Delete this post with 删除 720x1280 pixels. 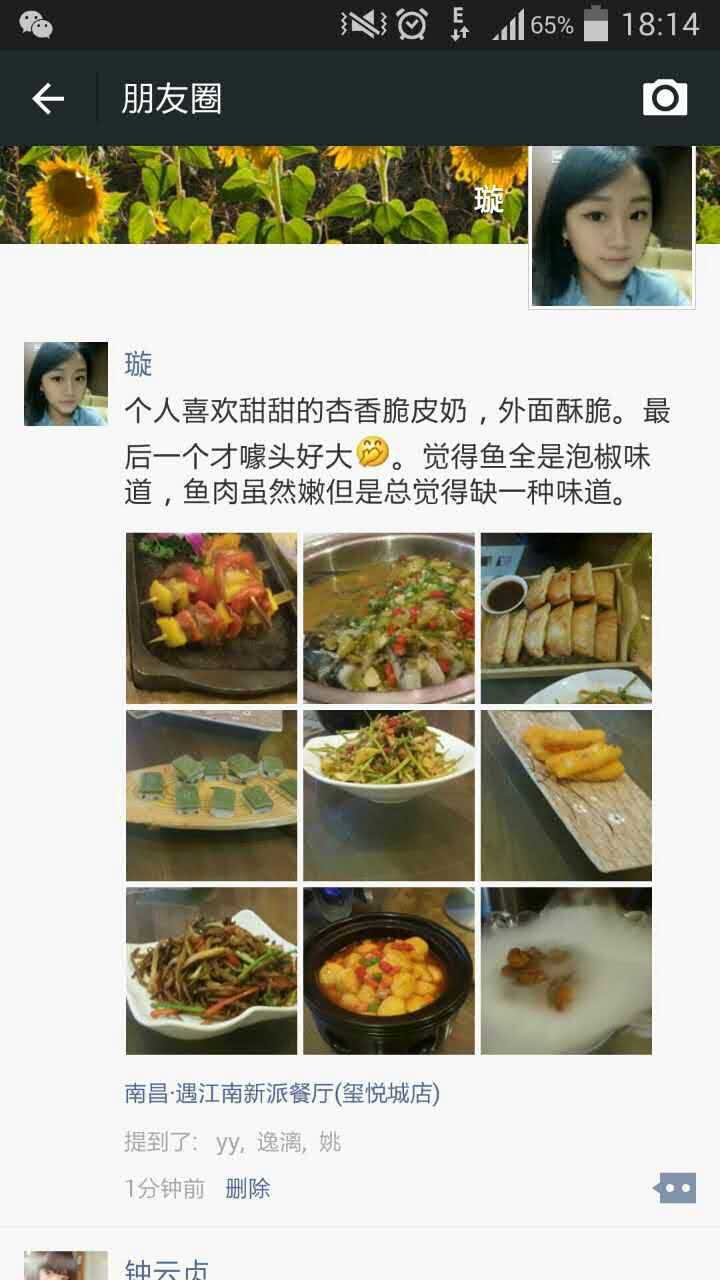(247, 1189)
